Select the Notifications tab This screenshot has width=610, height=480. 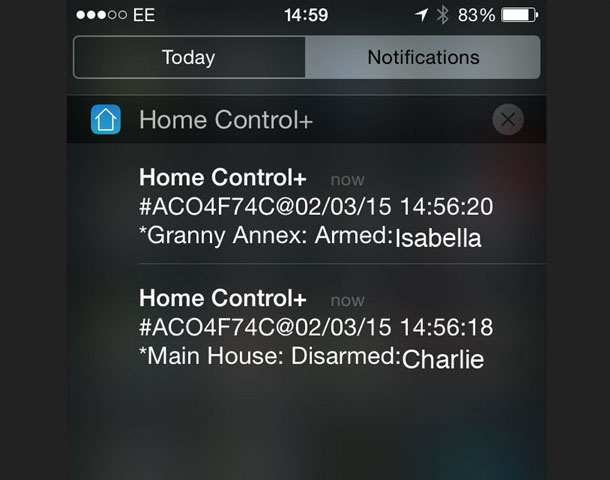click(423, 58)
